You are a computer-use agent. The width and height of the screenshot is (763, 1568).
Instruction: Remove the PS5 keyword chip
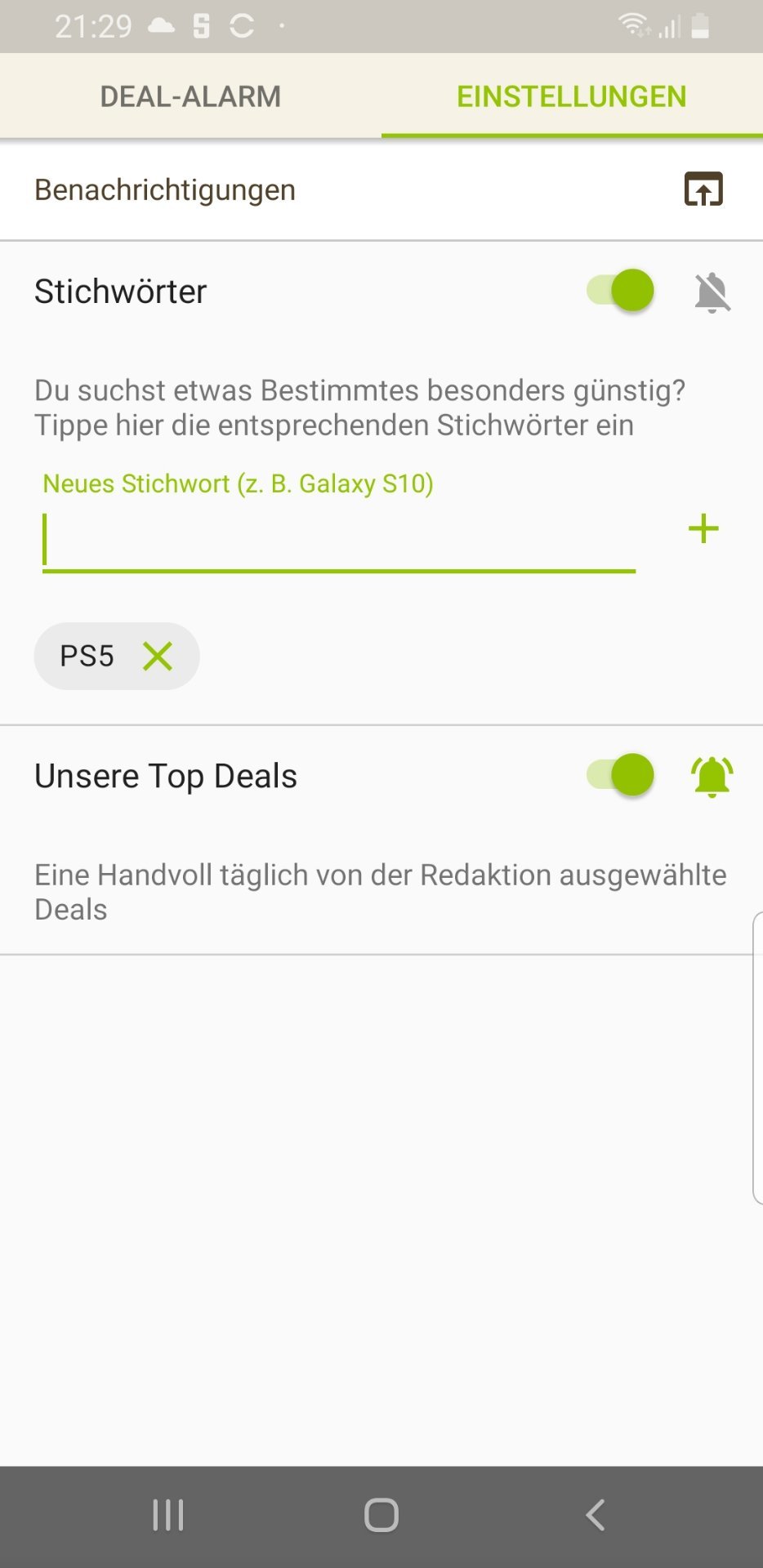pos(158,656)
